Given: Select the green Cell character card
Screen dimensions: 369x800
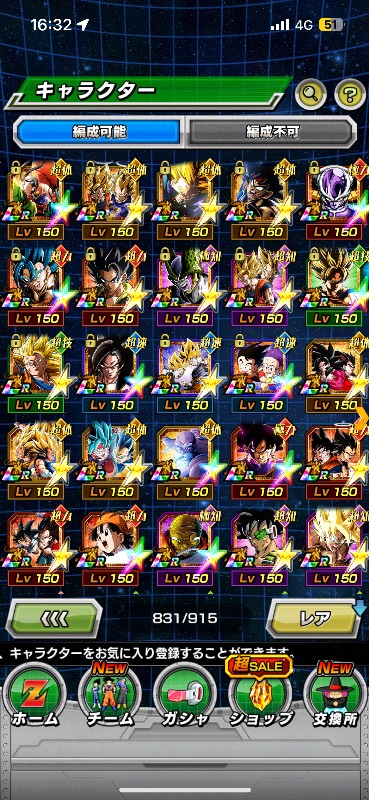Looking at the screenshot, I should (186, 287).
